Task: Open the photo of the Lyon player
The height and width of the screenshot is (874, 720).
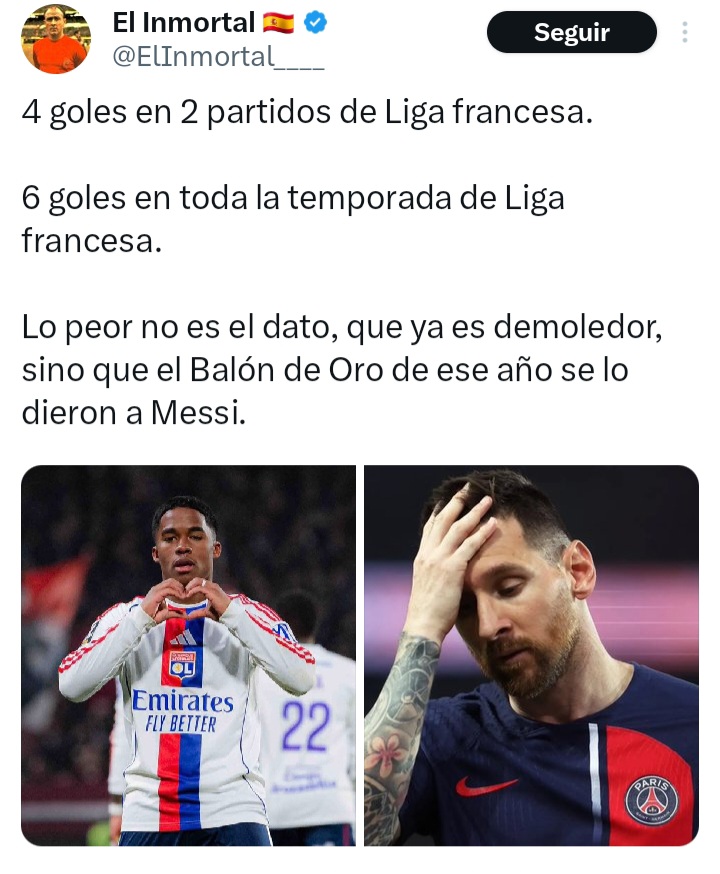Action: 189,655
